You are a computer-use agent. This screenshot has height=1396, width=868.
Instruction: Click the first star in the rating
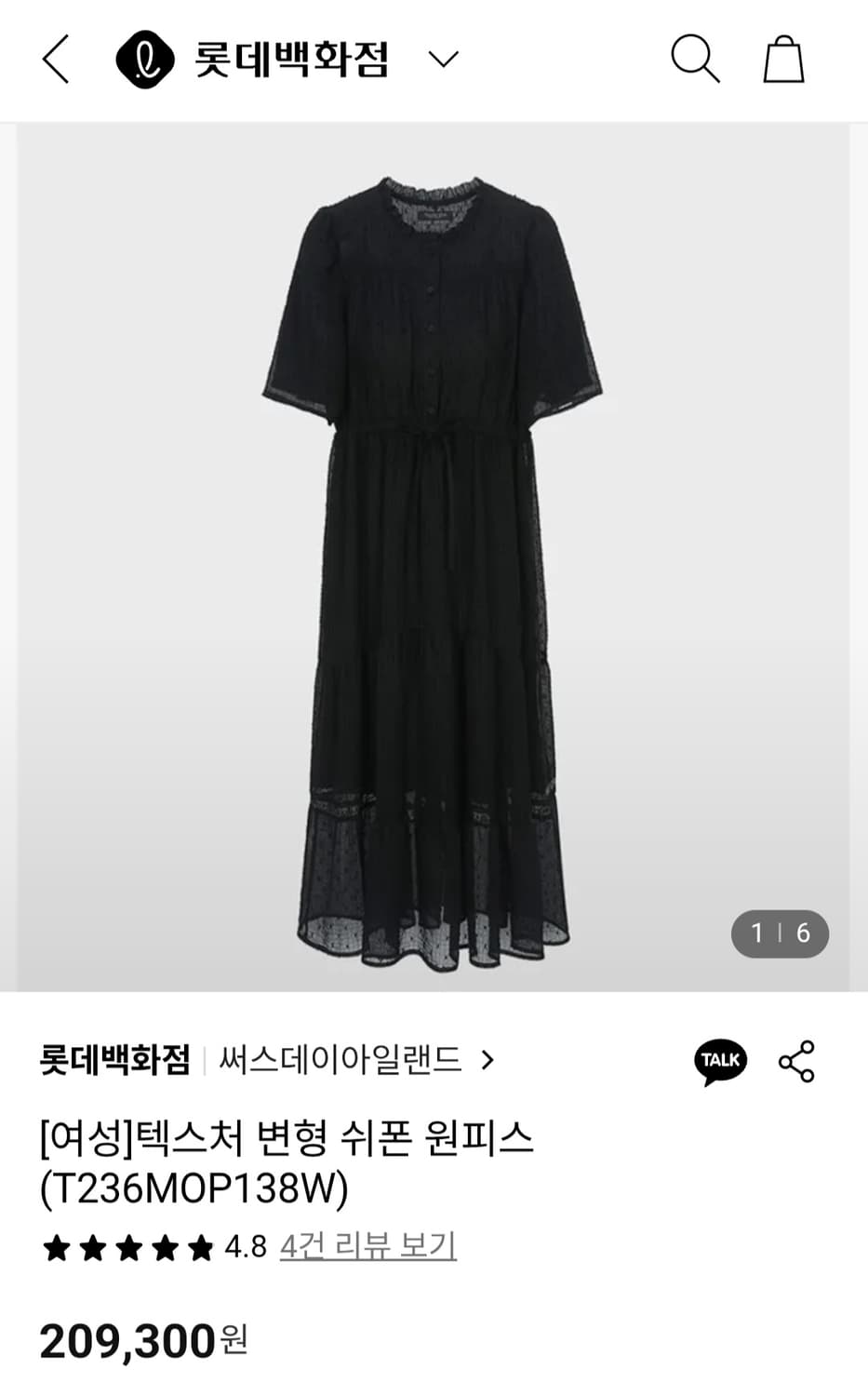point(58,1244)
